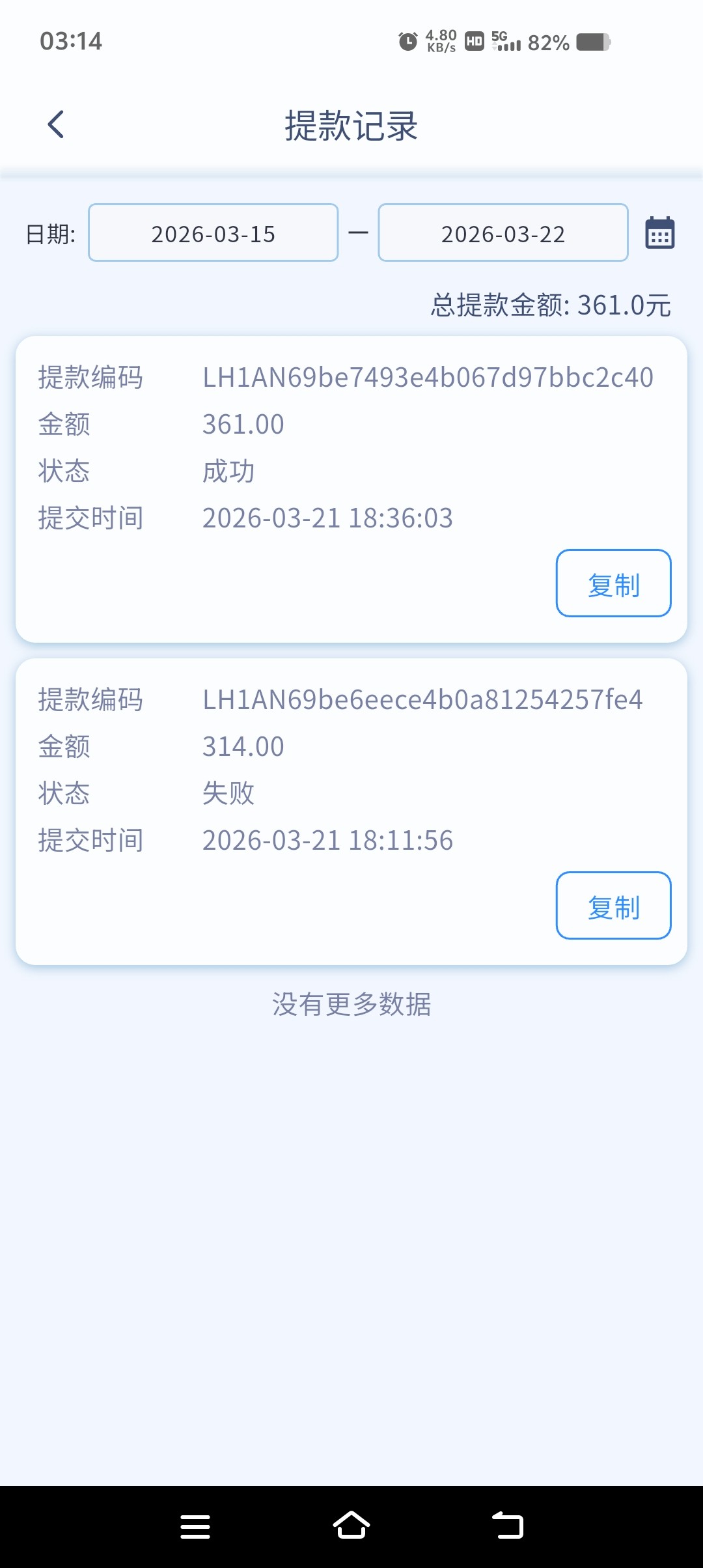Screen dimensions: 703x1568
Task: Select the withdrawal code LH1AN69be6eece4b0a81254257fe4
Action: [422, 699]
